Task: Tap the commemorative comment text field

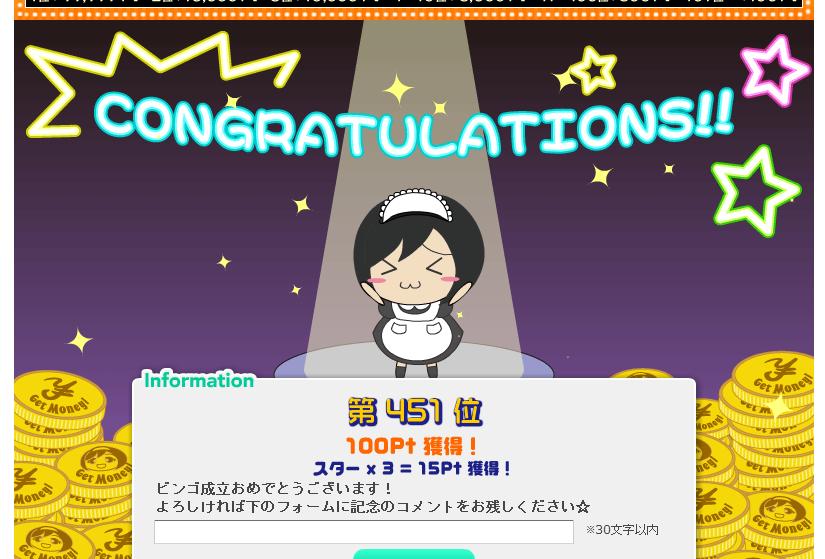Action: click(x=364, y=531)
